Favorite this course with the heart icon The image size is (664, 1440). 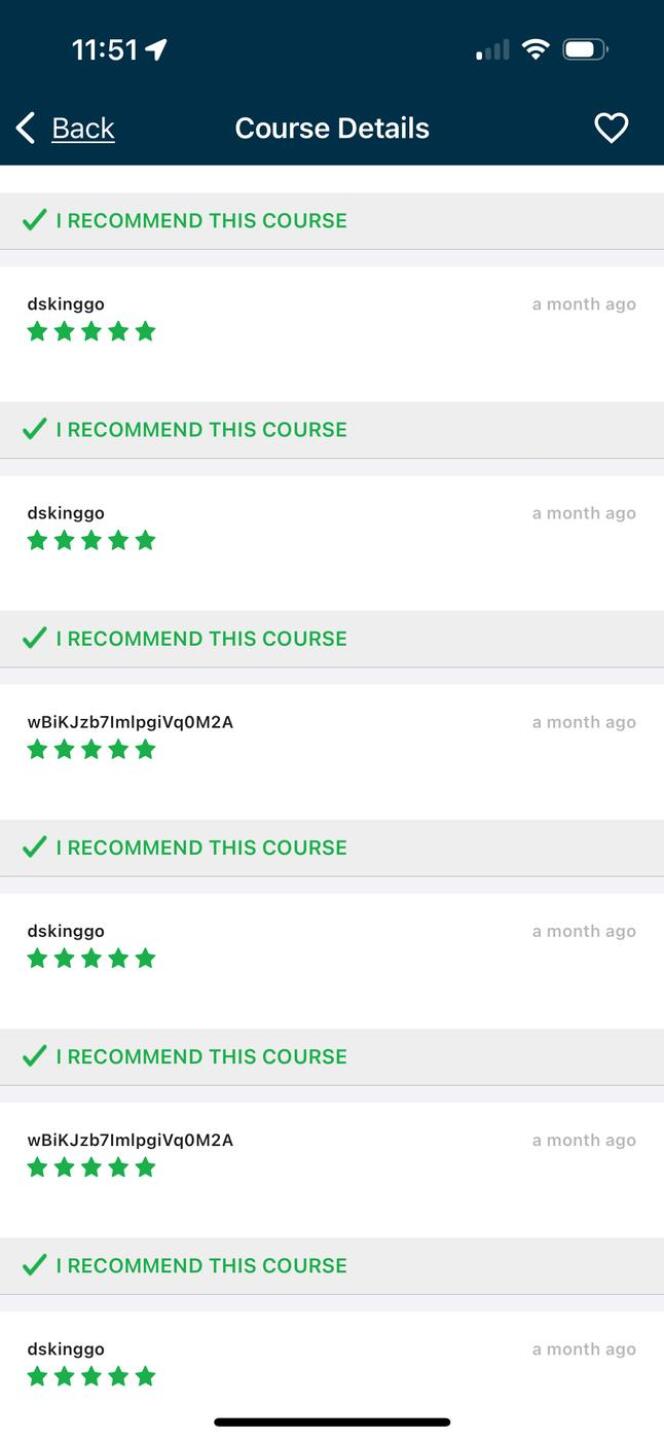(611, 128)
